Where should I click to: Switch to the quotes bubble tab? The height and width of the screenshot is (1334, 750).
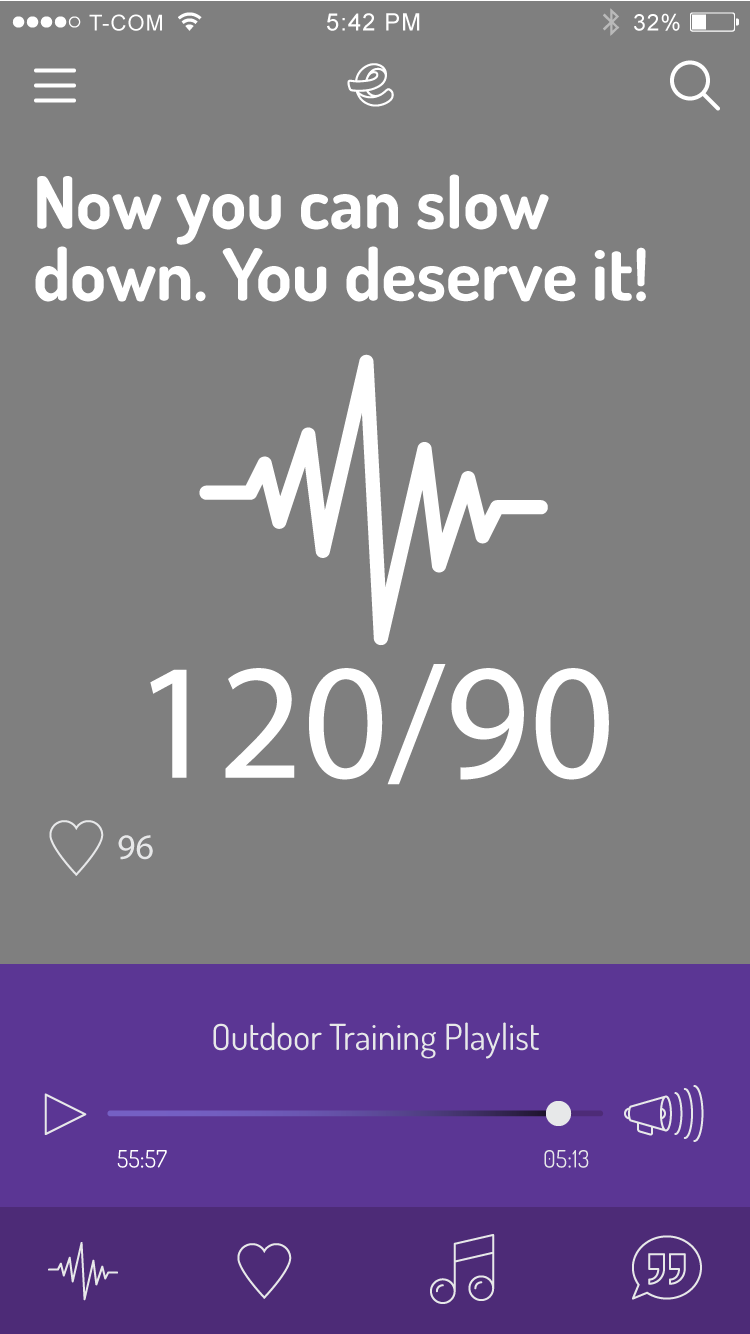pos(667,1269)
